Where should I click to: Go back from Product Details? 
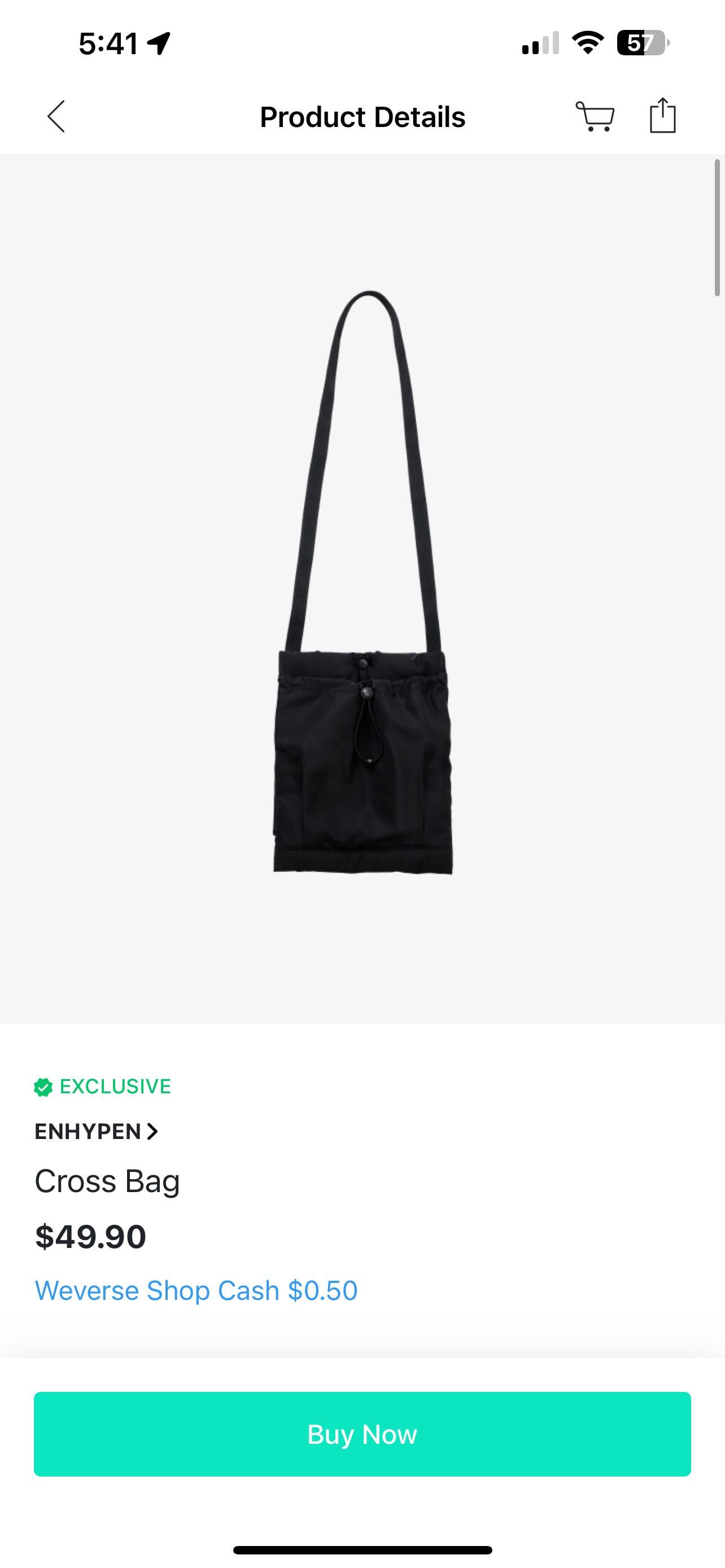pyautogui.click(x=56, y=116)
